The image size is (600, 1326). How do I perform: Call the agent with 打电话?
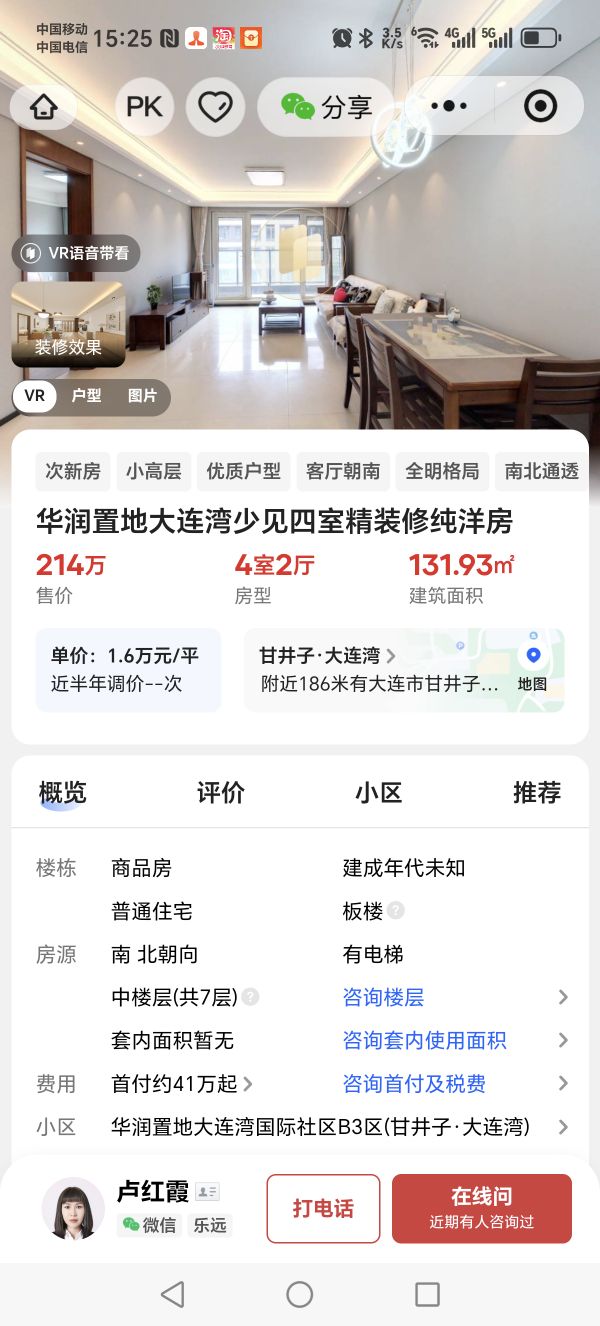click(x=323, y=1208)
